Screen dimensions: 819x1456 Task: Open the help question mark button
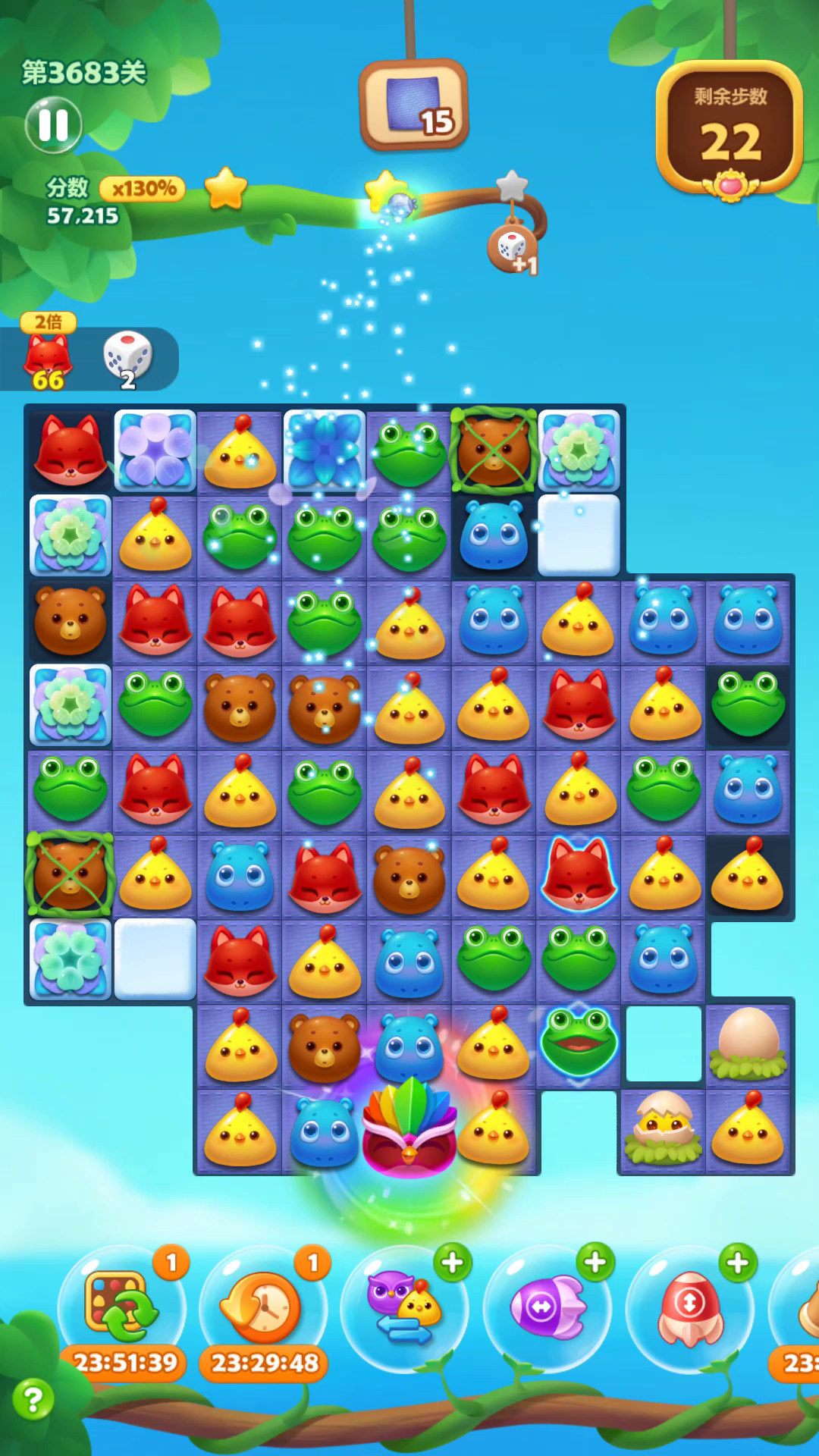pyautogui.click(x=33, y=1398)
